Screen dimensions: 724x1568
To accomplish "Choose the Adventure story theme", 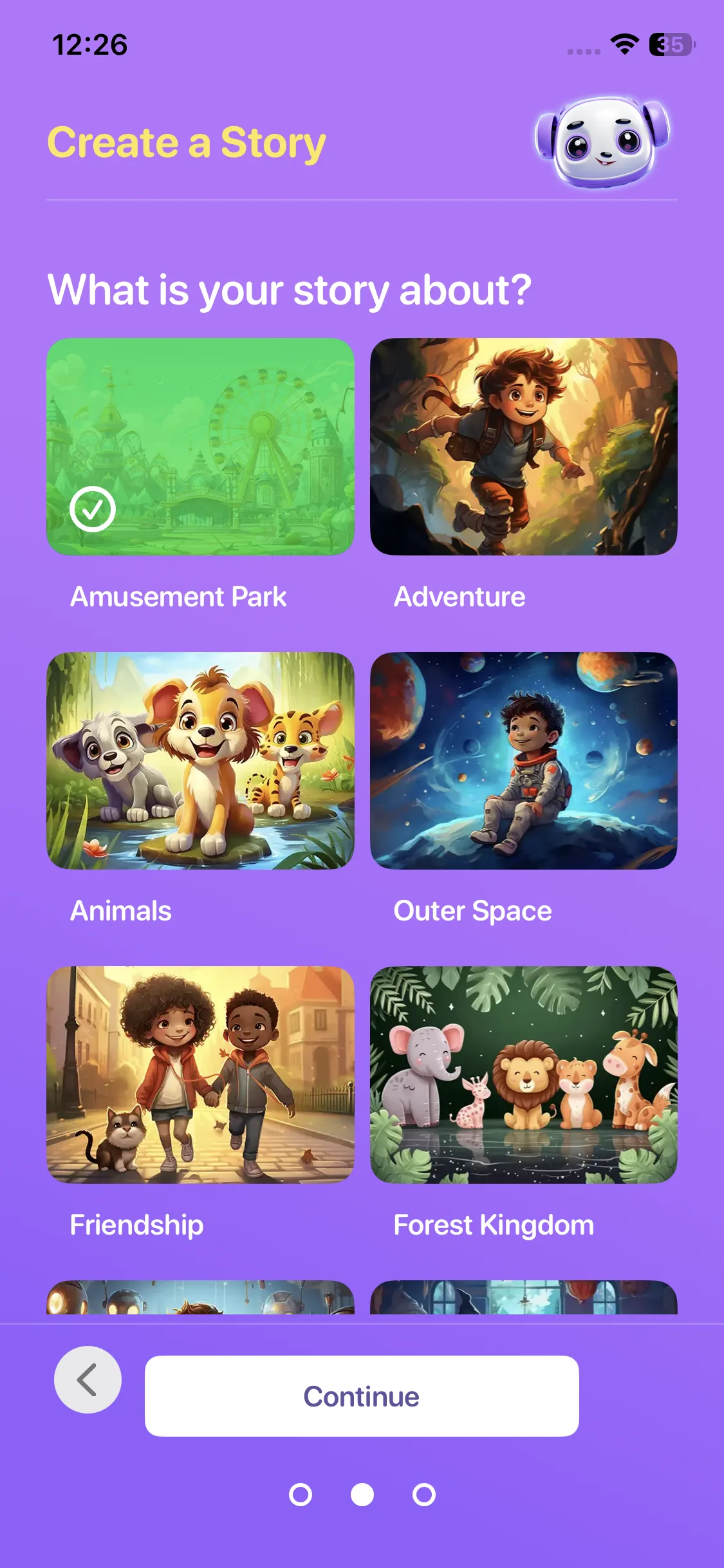I will click(523, 447).
